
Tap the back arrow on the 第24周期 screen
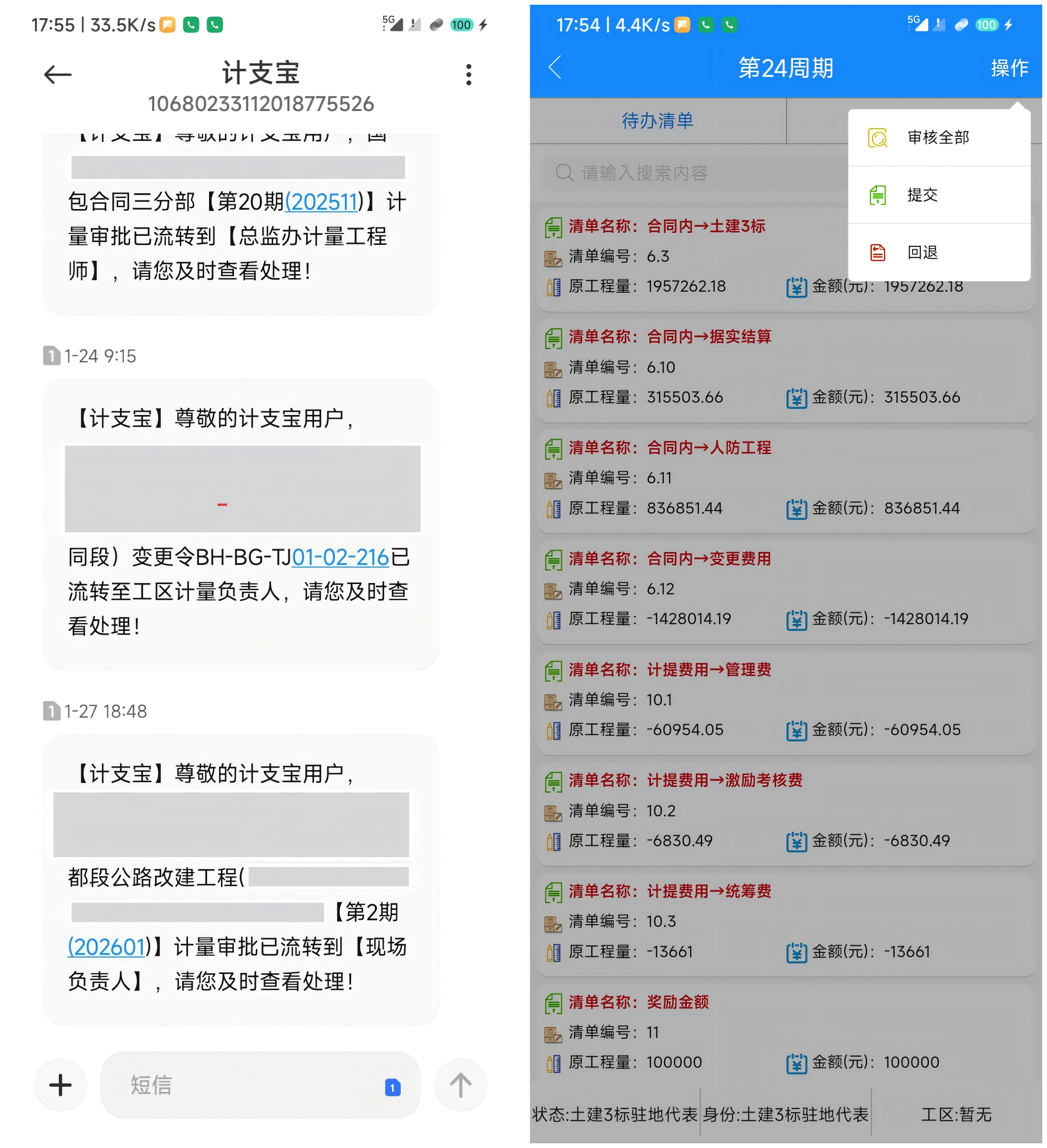pyautogui.click(x=555, y=67)
